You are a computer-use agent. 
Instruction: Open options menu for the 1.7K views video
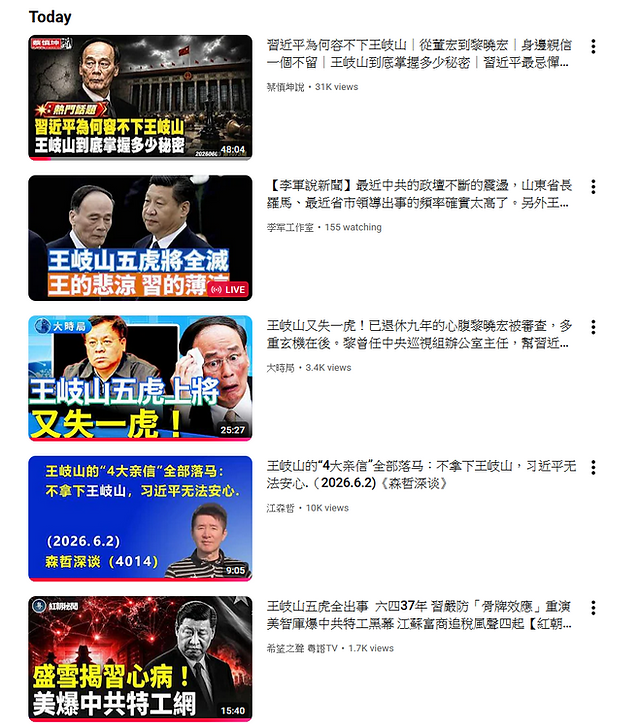point(593,608)
